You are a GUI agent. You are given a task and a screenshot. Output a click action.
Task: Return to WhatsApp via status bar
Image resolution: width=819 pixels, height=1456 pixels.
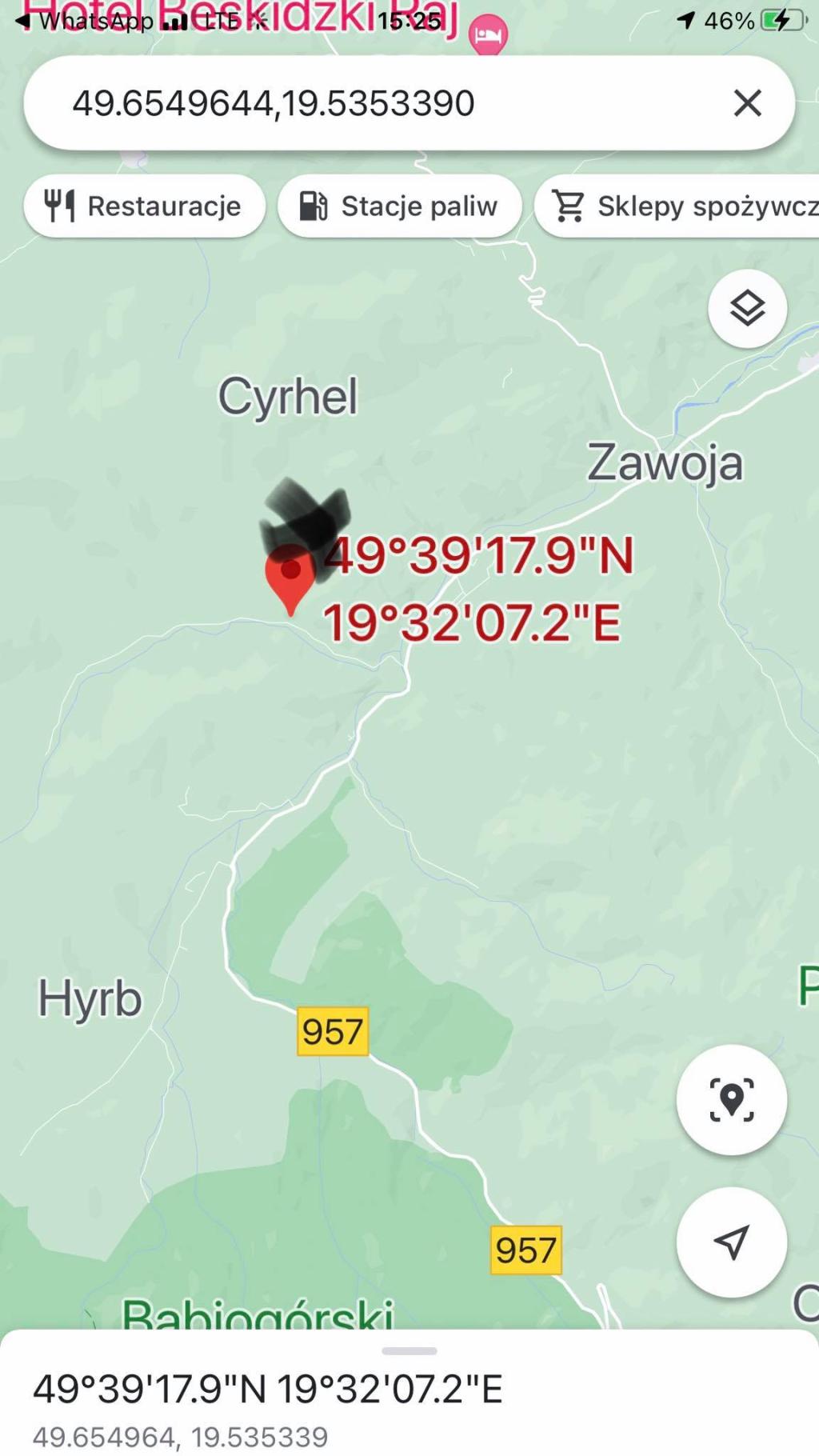84,21
